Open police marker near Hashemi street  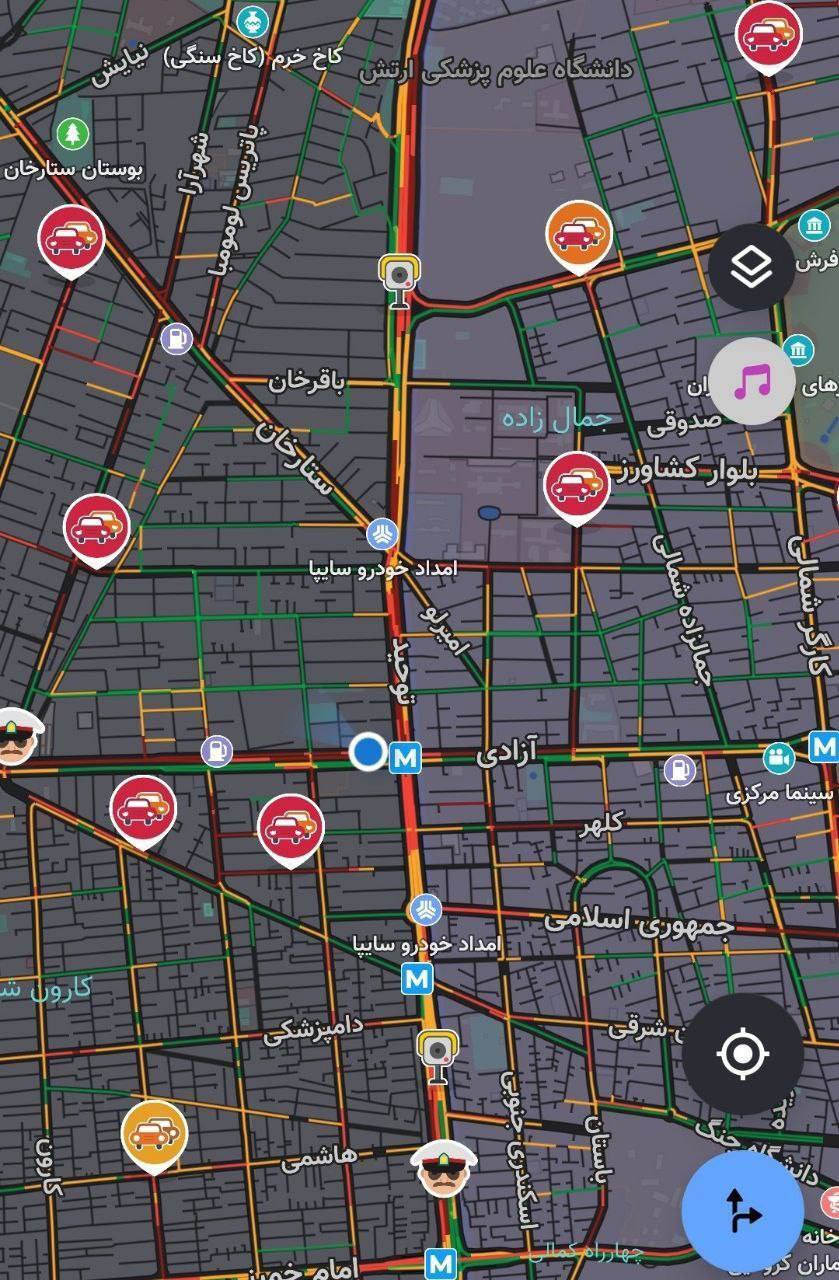(443, 1169)
